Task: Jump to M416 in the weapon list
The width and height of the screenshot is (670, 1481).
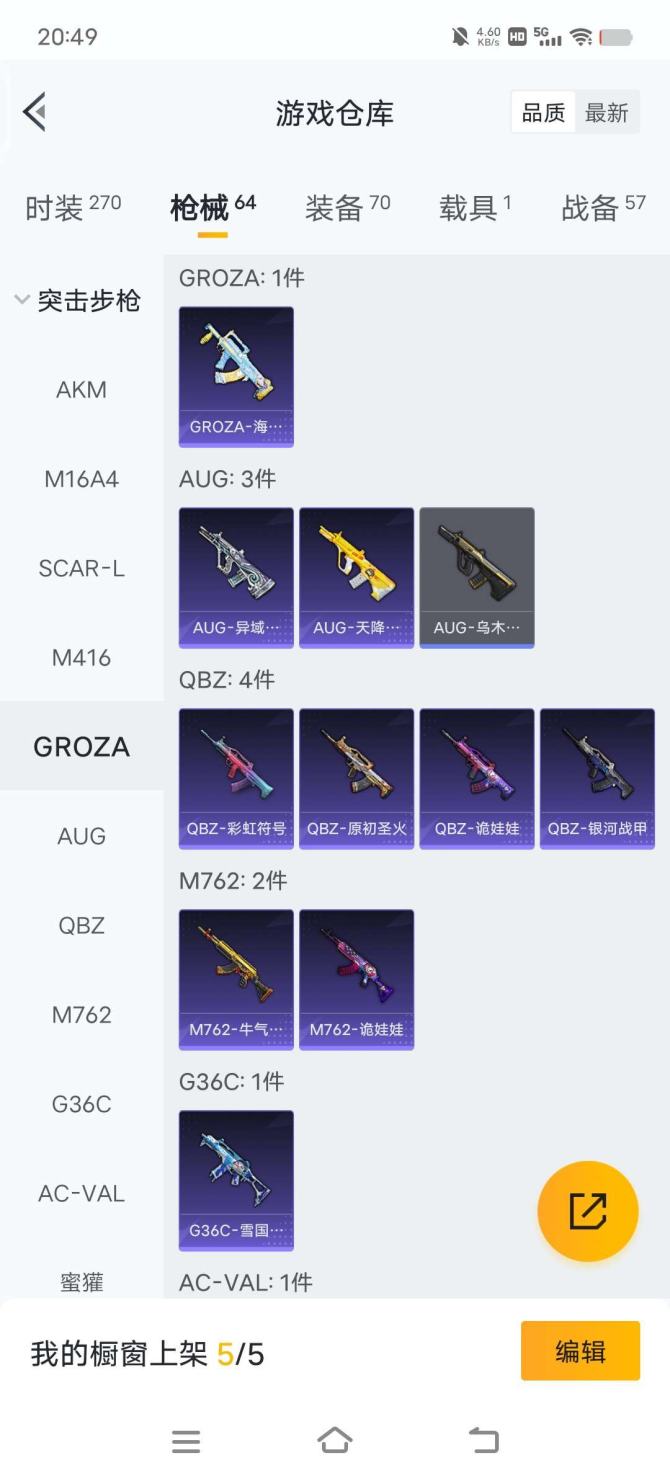Action: (81, 658)
